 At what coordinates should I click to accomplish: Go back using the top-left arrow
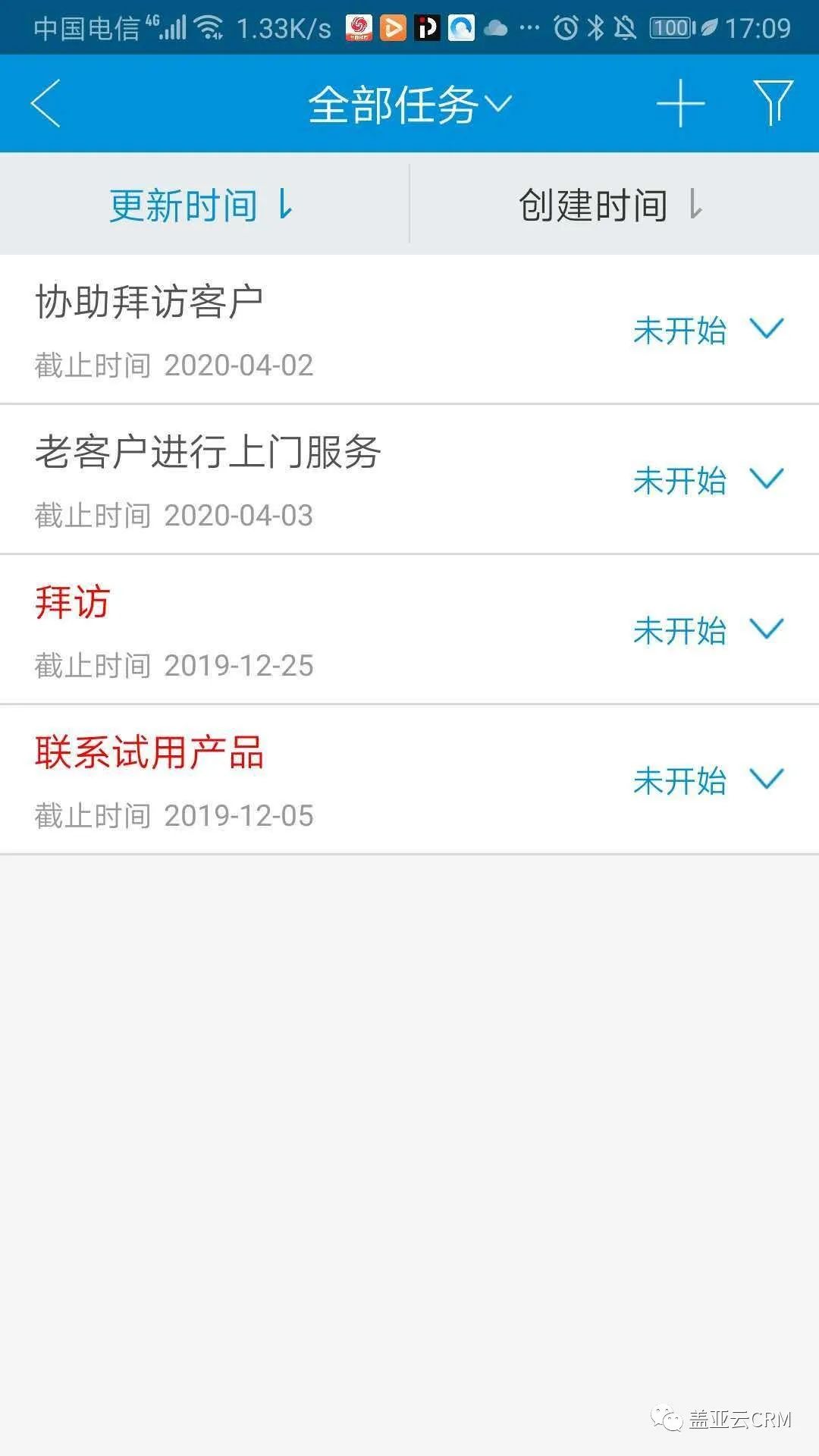click(45, 103)
